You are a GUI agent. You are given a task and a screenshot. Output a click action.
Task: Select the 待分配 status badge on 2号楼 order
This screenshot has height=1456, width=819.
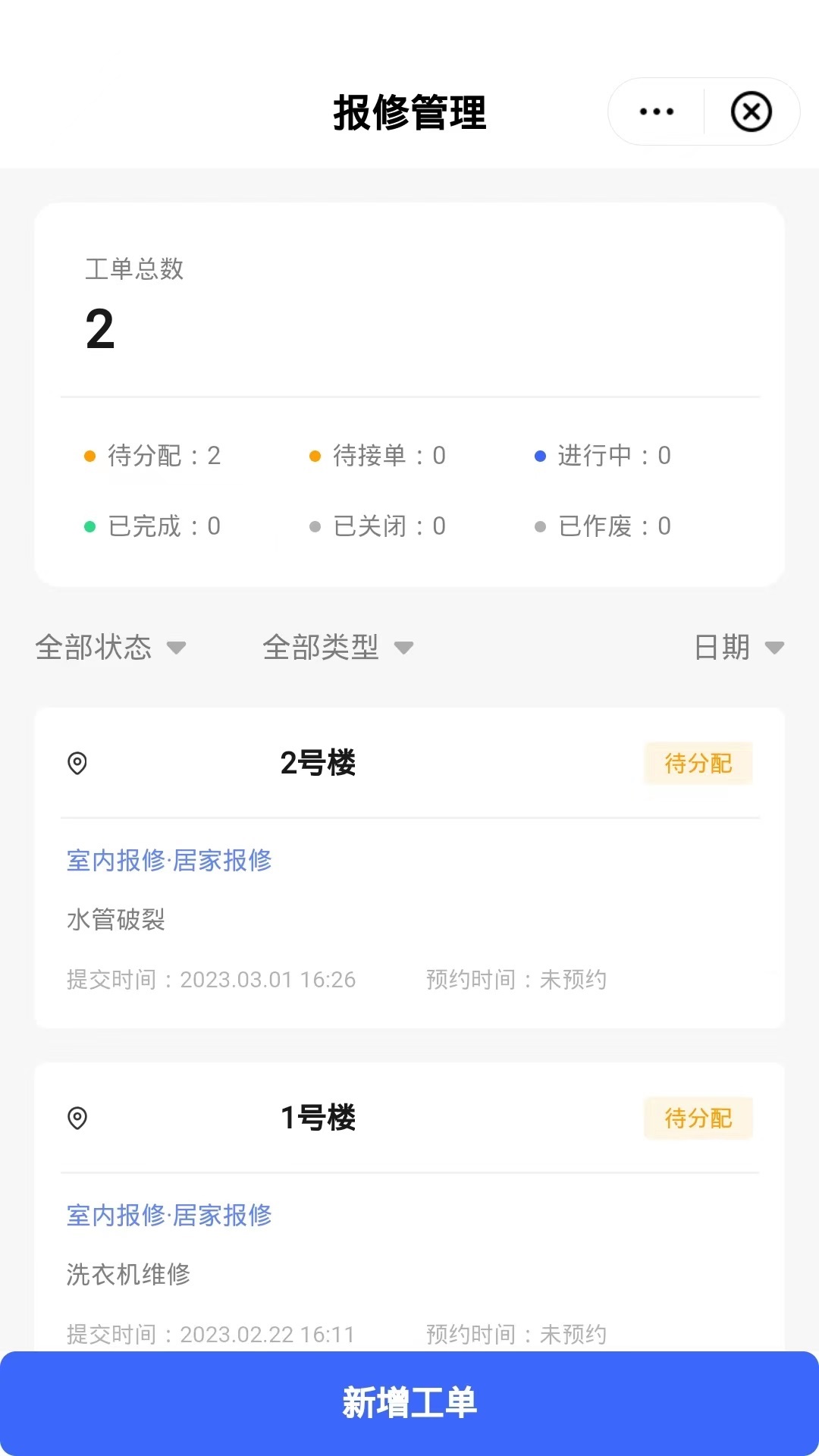point(698,764)
